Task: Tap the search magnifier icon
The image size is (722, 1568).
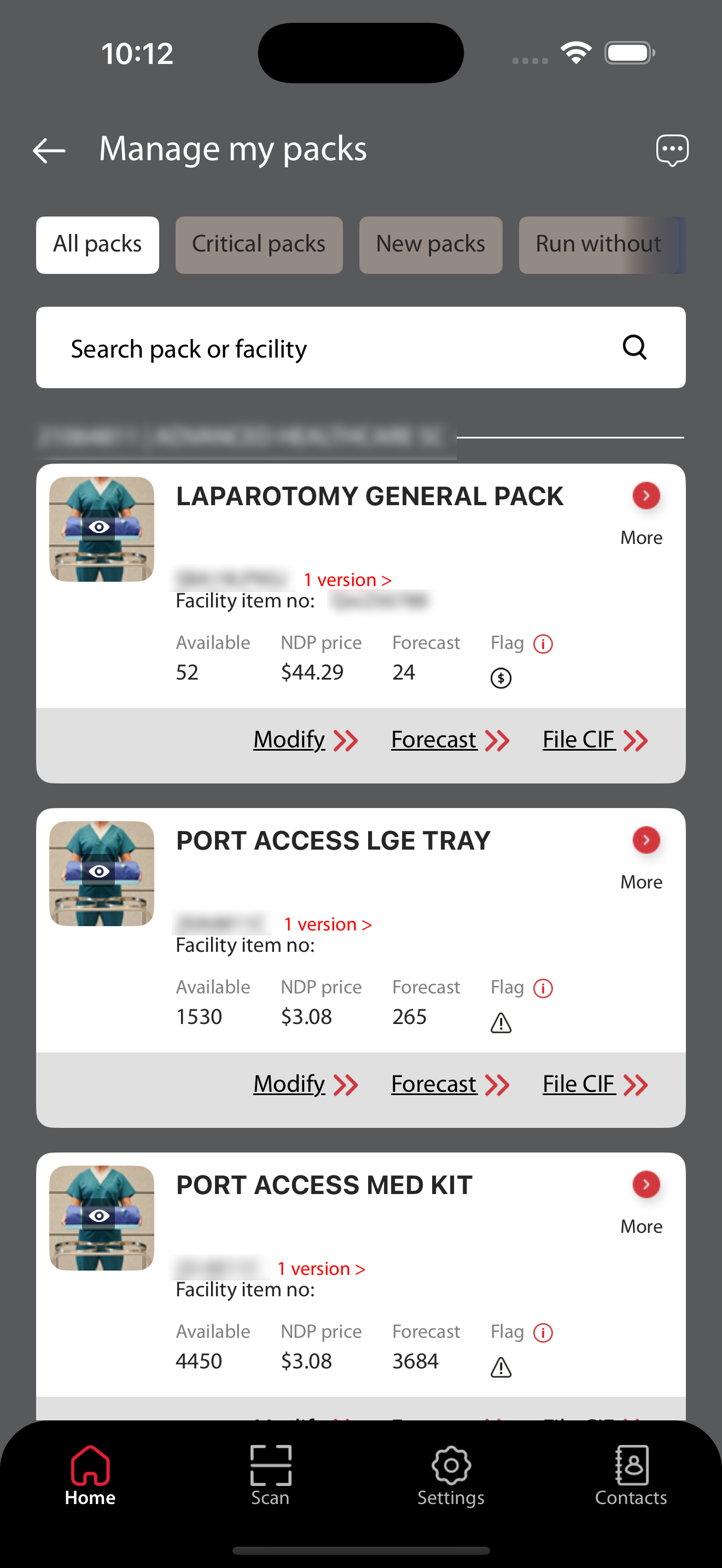Action: click(634, 348)
